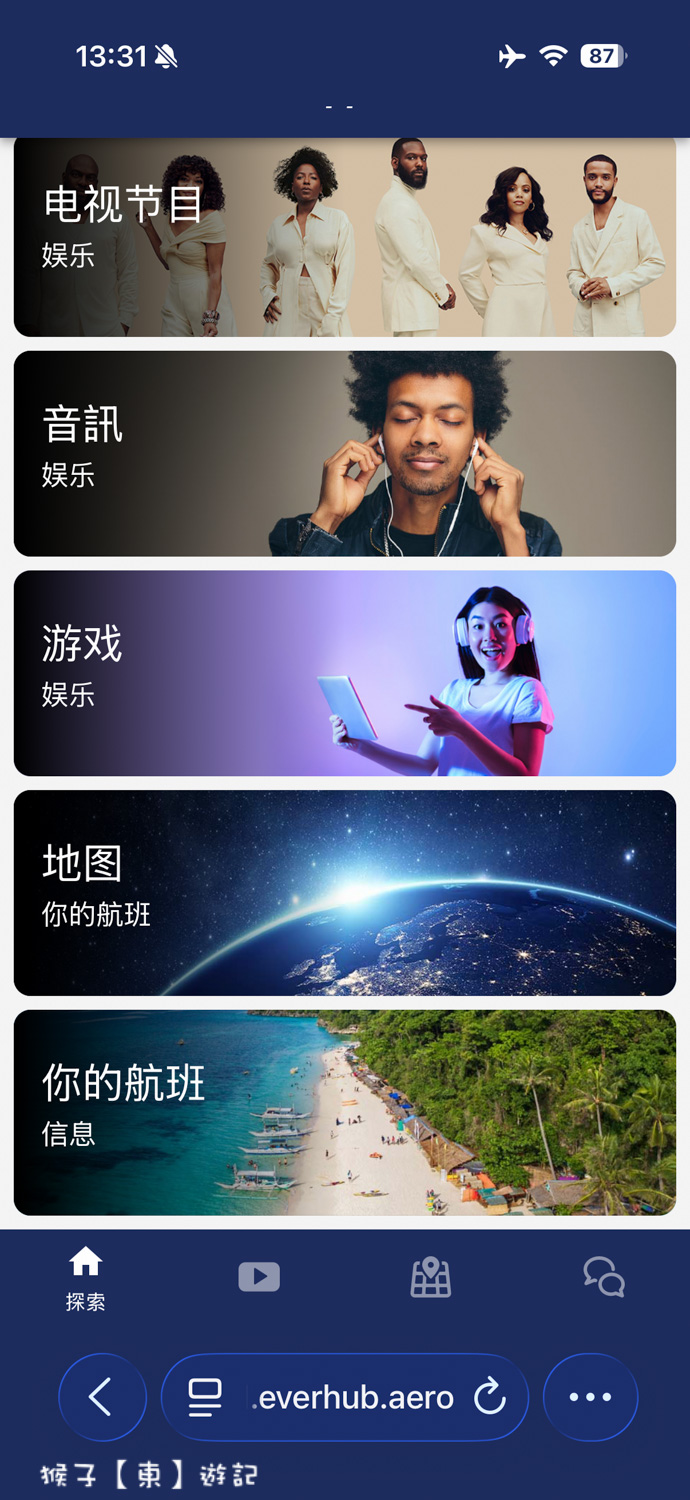The height and width of the screenshot is (1500, 690).
Task: Switch to the 探索 home tab
Action: pos(86,1278)
